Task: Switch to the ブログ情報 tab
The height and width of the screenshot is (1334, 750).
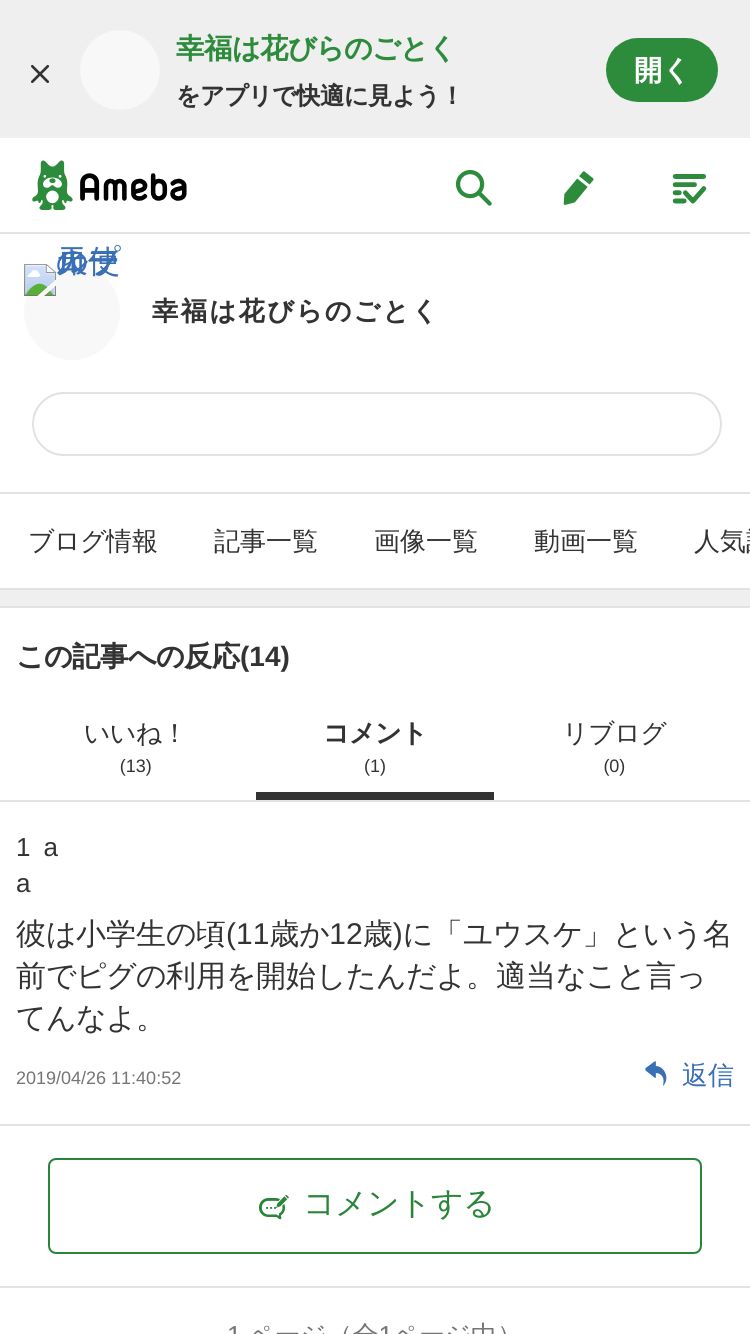Action: pyautogui.click(x=93, y=541)
